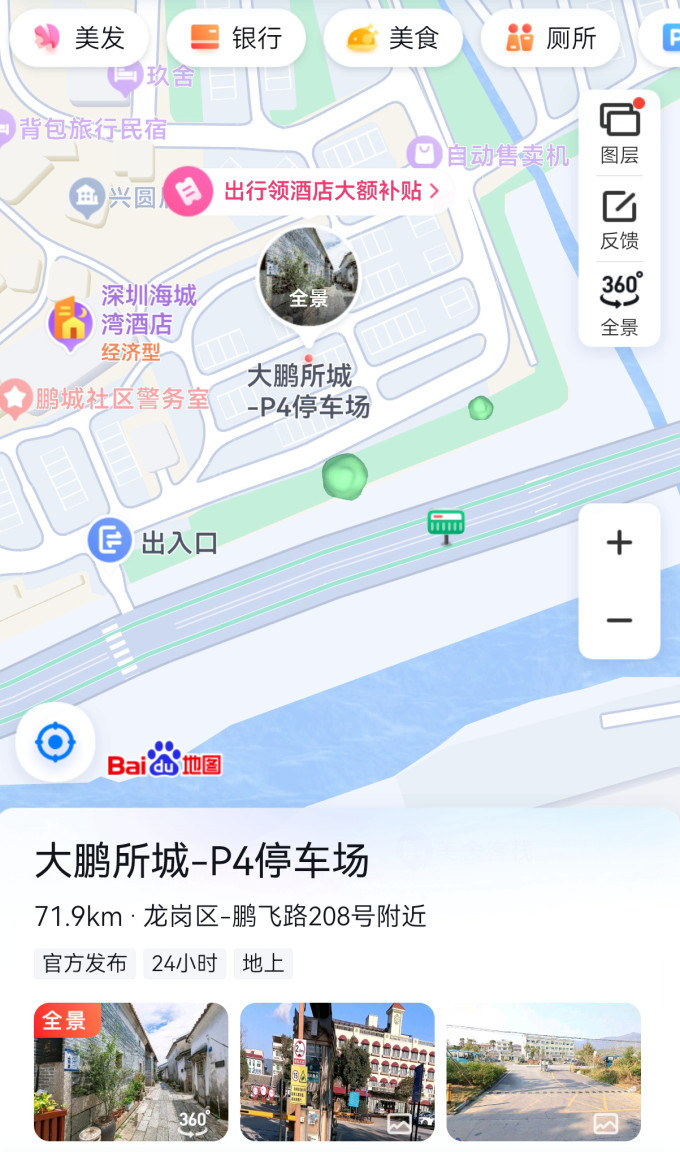The width and height of the screenshot is (680, 1152).
Task: Tap the 美食 category chip
Action: pos(393,38)
